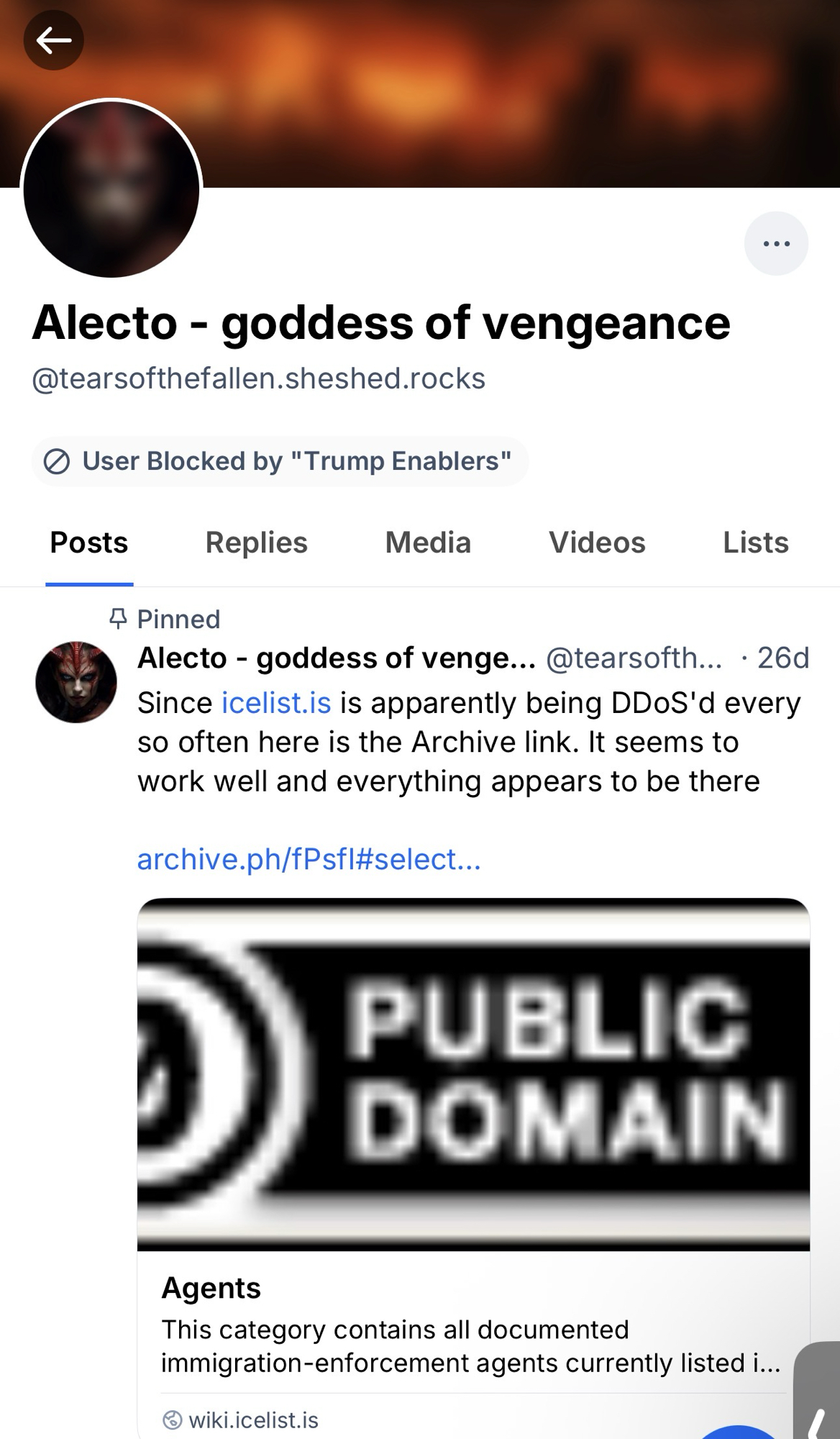Switch to the Replies tab
This screenshot has height=1439, width=840.
click(256, 543)
